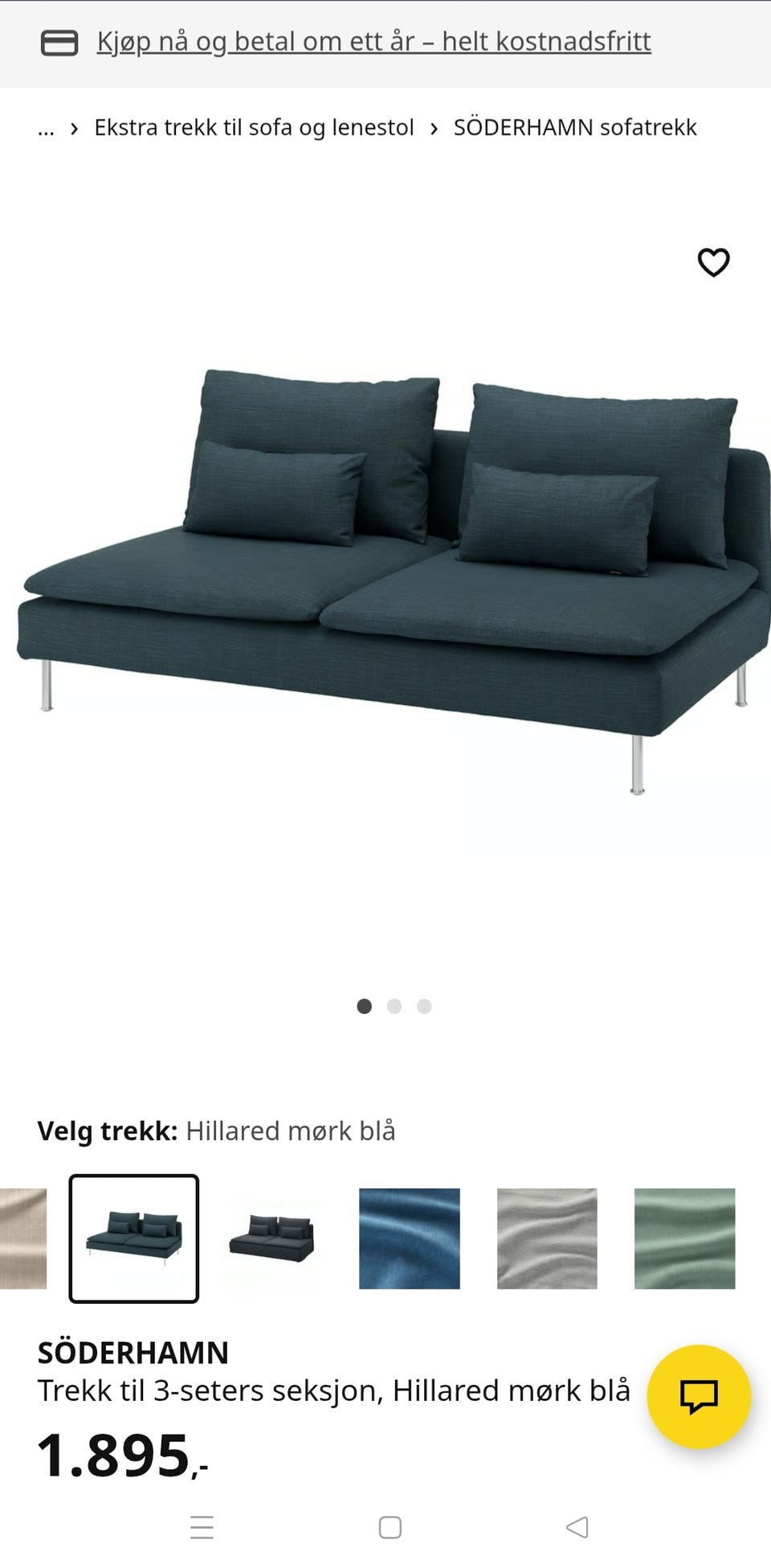Choose the bright blue fabric swatch

coord(410,1238)
